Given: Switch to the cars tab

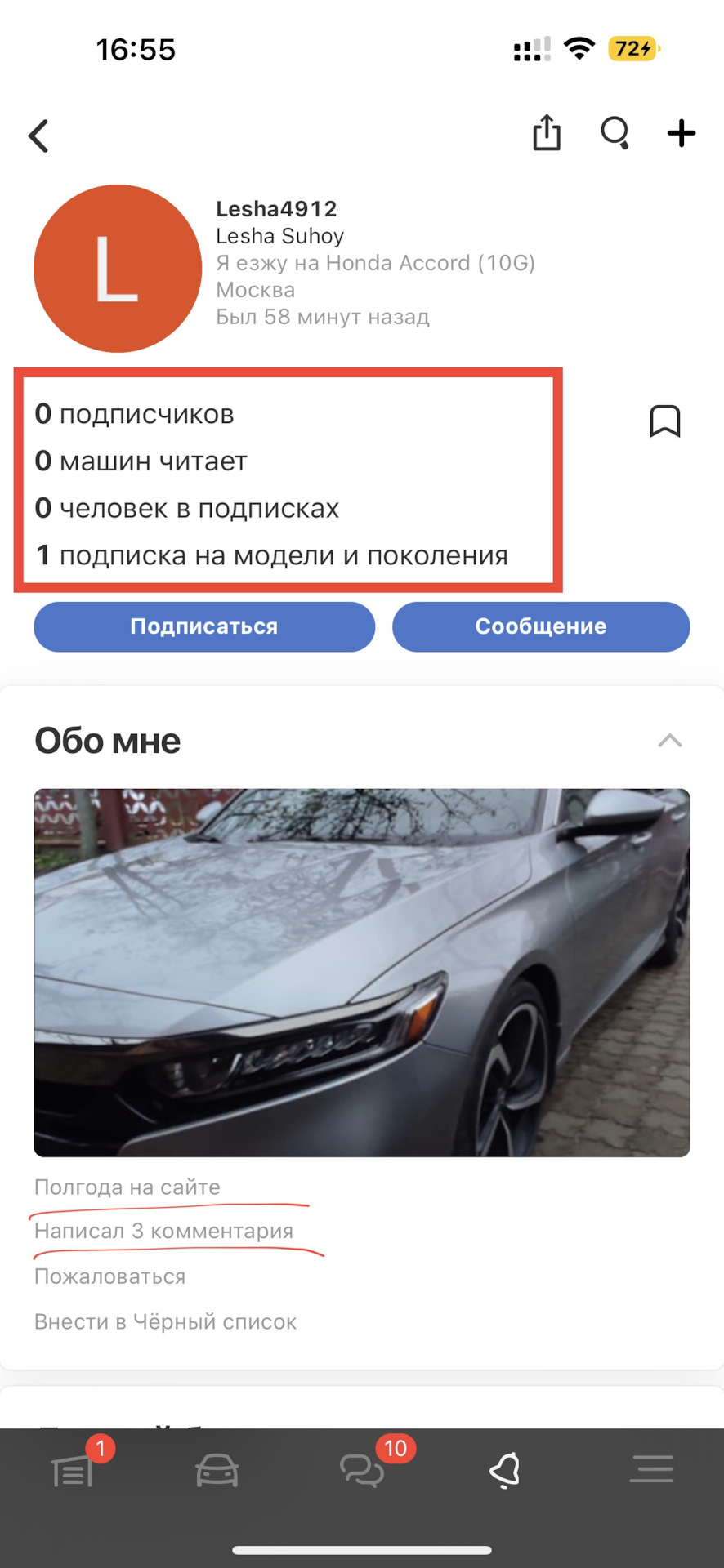Looking at the screenshot, I should click(x=217, y=1472).
